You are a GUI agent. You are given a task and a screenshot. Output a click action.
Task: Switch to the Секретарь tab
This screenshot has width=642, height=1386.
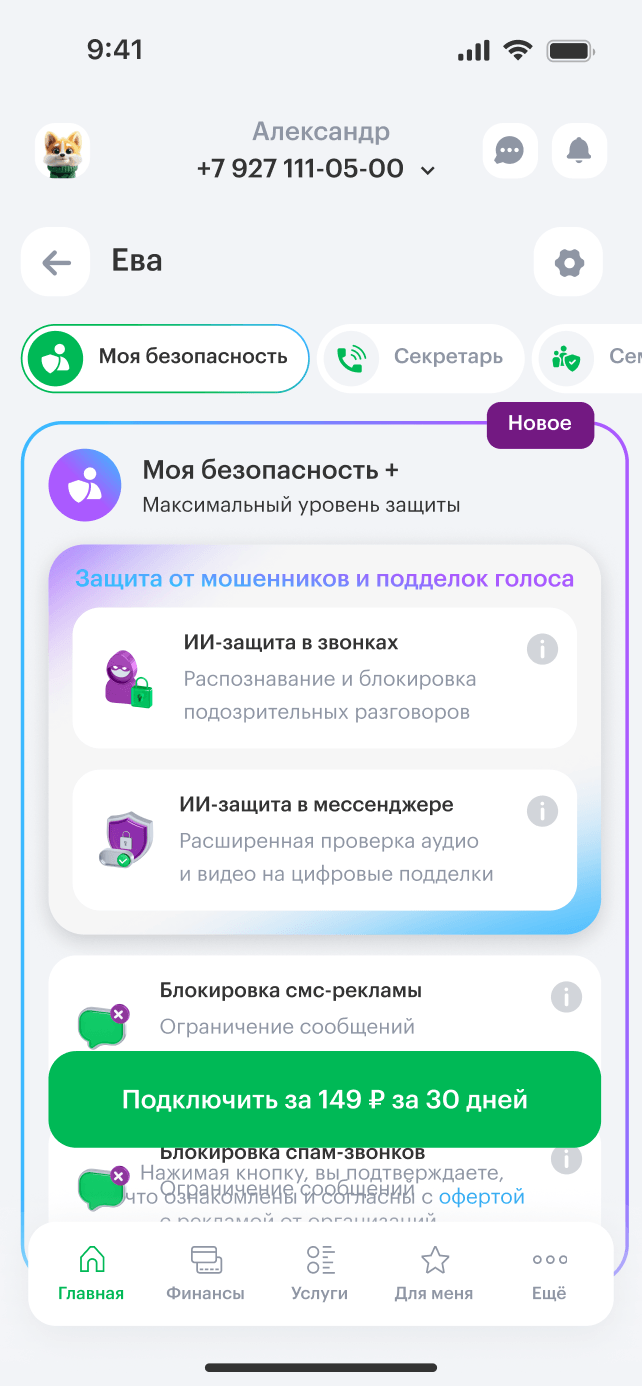tap(421, 358)
